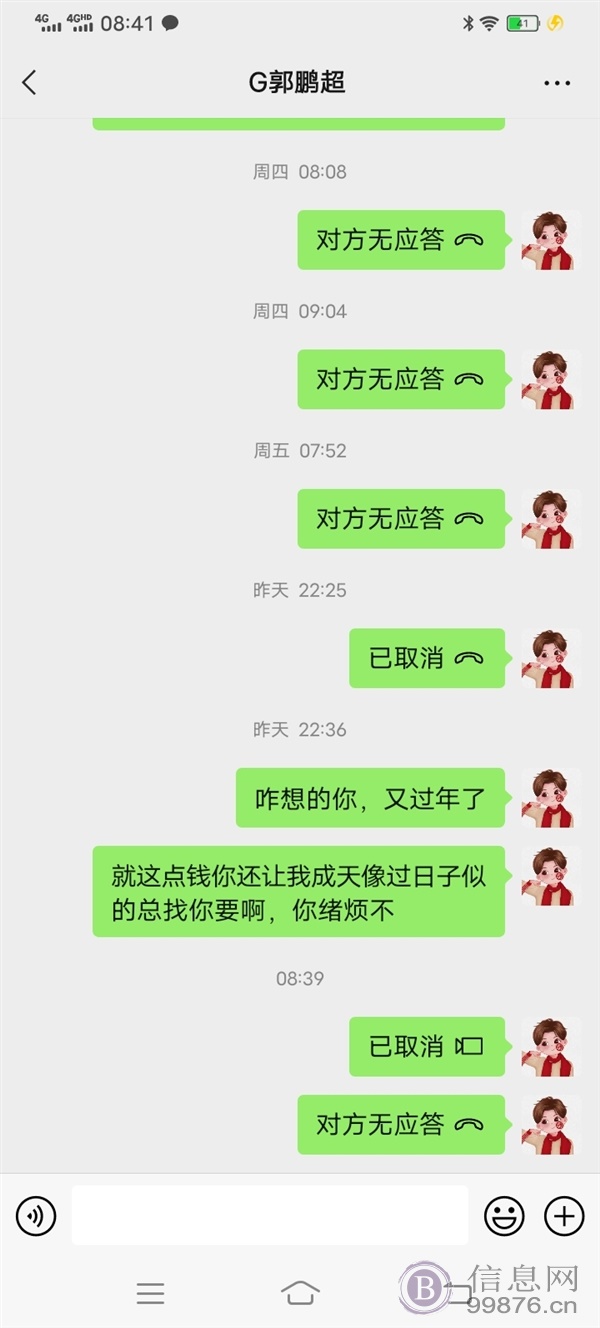This screenshot has height=1328, width=600.
Task: Tap the cancelled video call from 08:39
Action: click(427, 1046)
